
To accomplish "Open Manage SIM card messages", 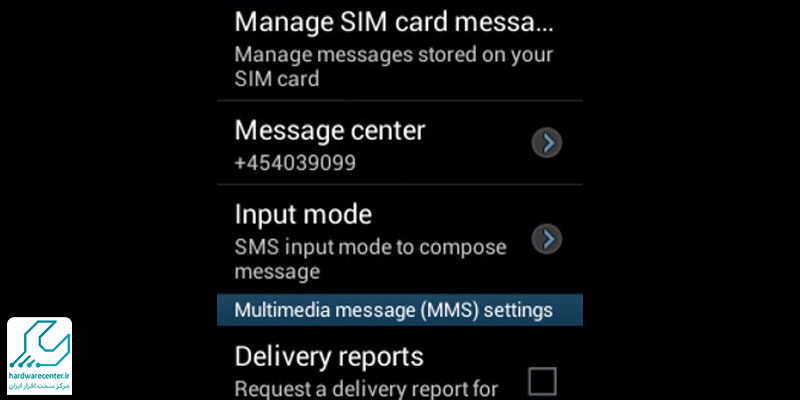I will tap(392, 48).
